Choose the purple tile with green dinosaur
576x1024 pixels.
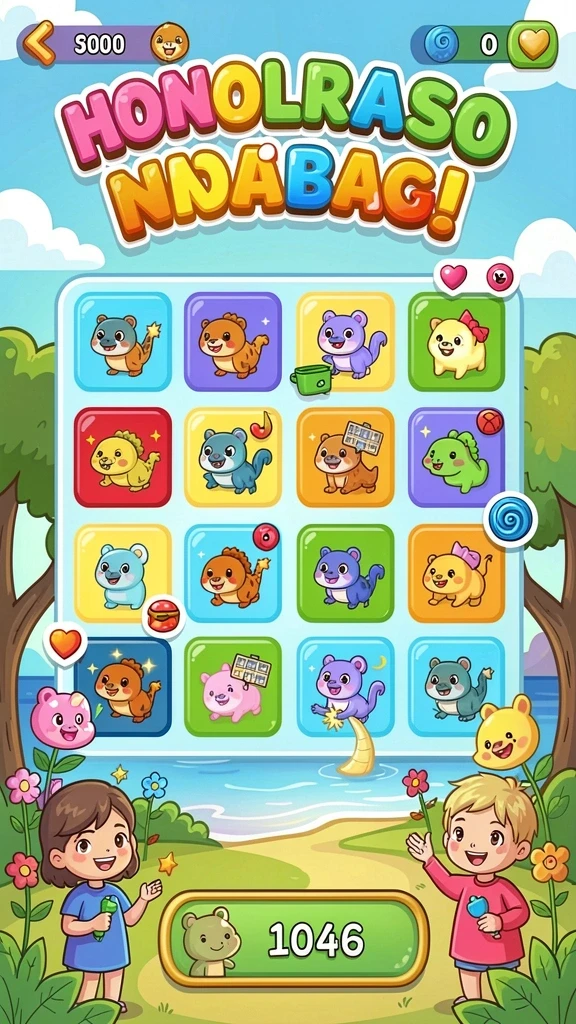pos(456,457)
